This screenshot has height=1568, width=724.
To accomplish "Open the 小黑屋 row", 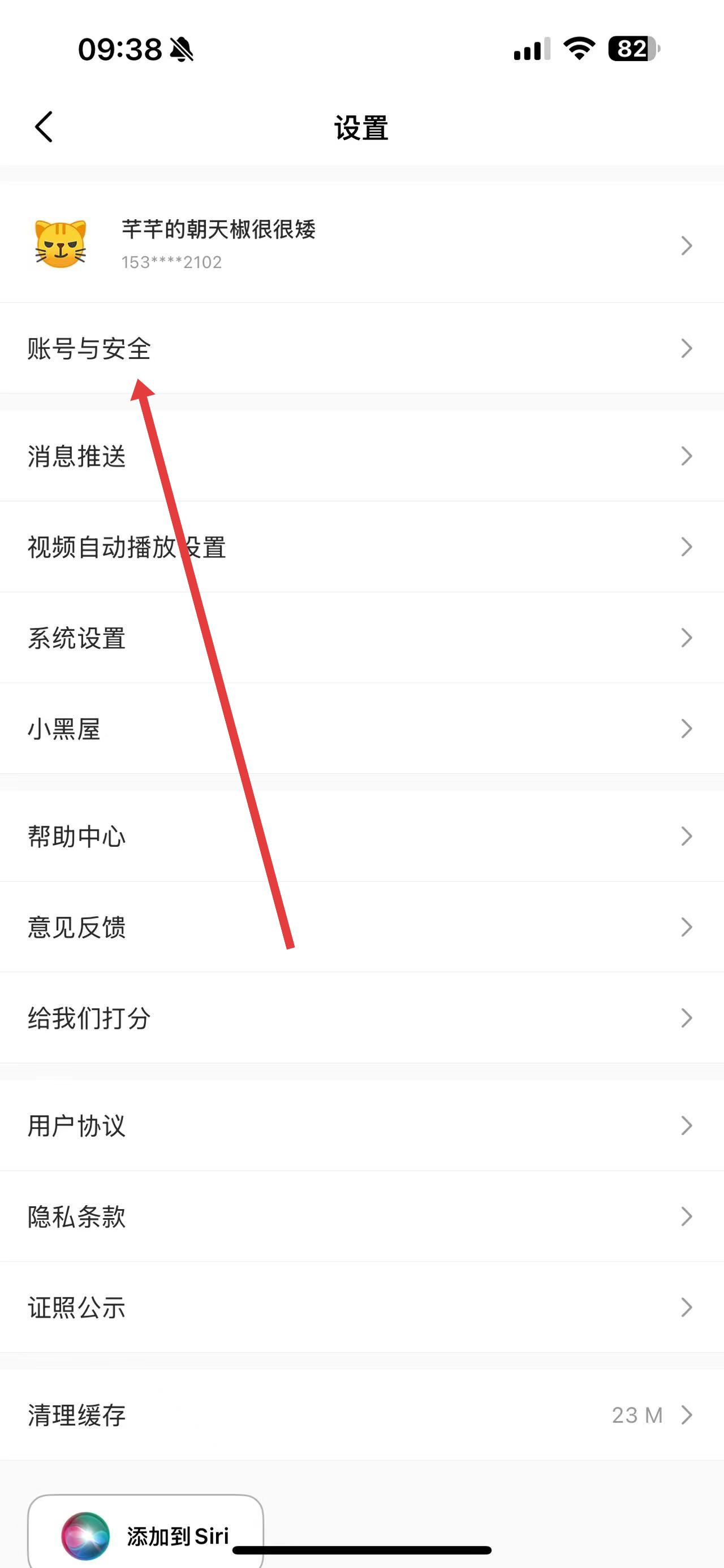I will pos(361,728).
